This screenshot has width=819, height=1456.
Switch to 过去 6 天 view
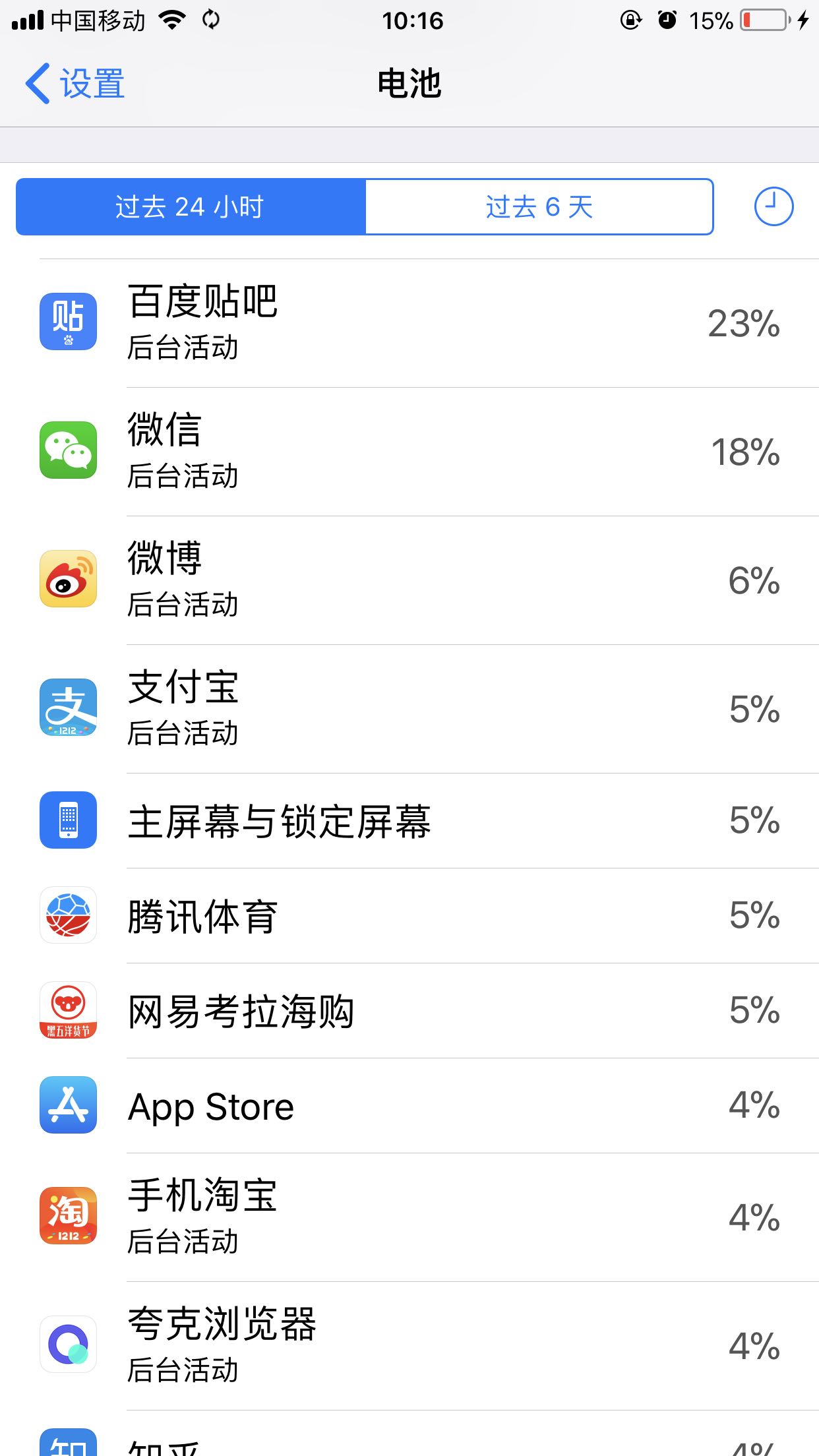coord(539,207)
